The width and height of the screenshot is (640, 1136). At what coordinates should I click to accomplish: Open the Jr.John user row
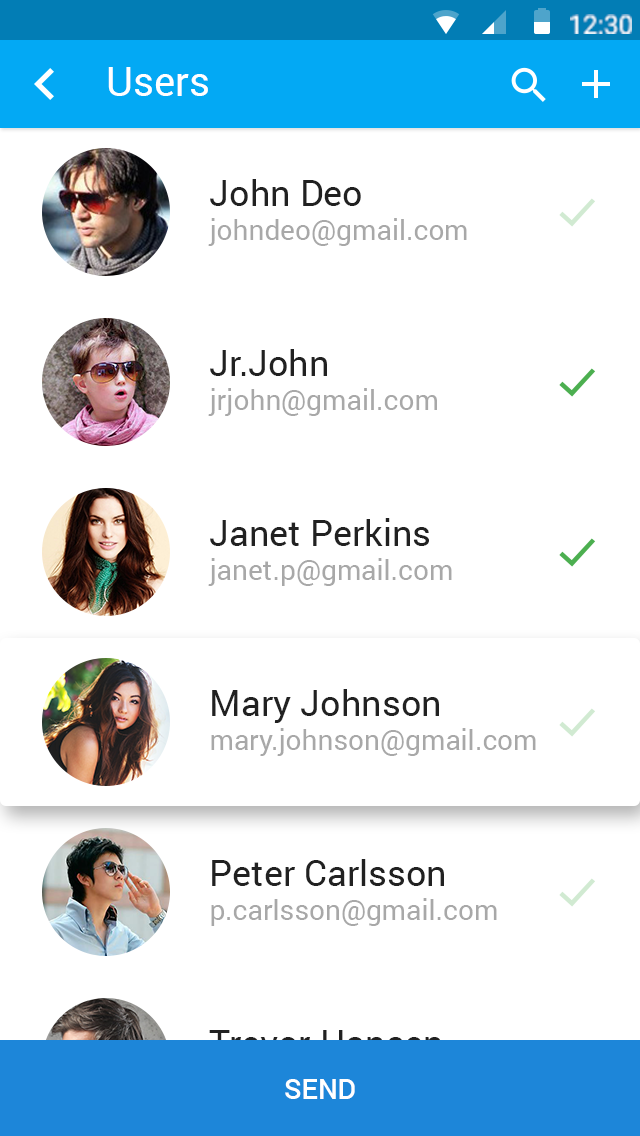click(320, 382)
